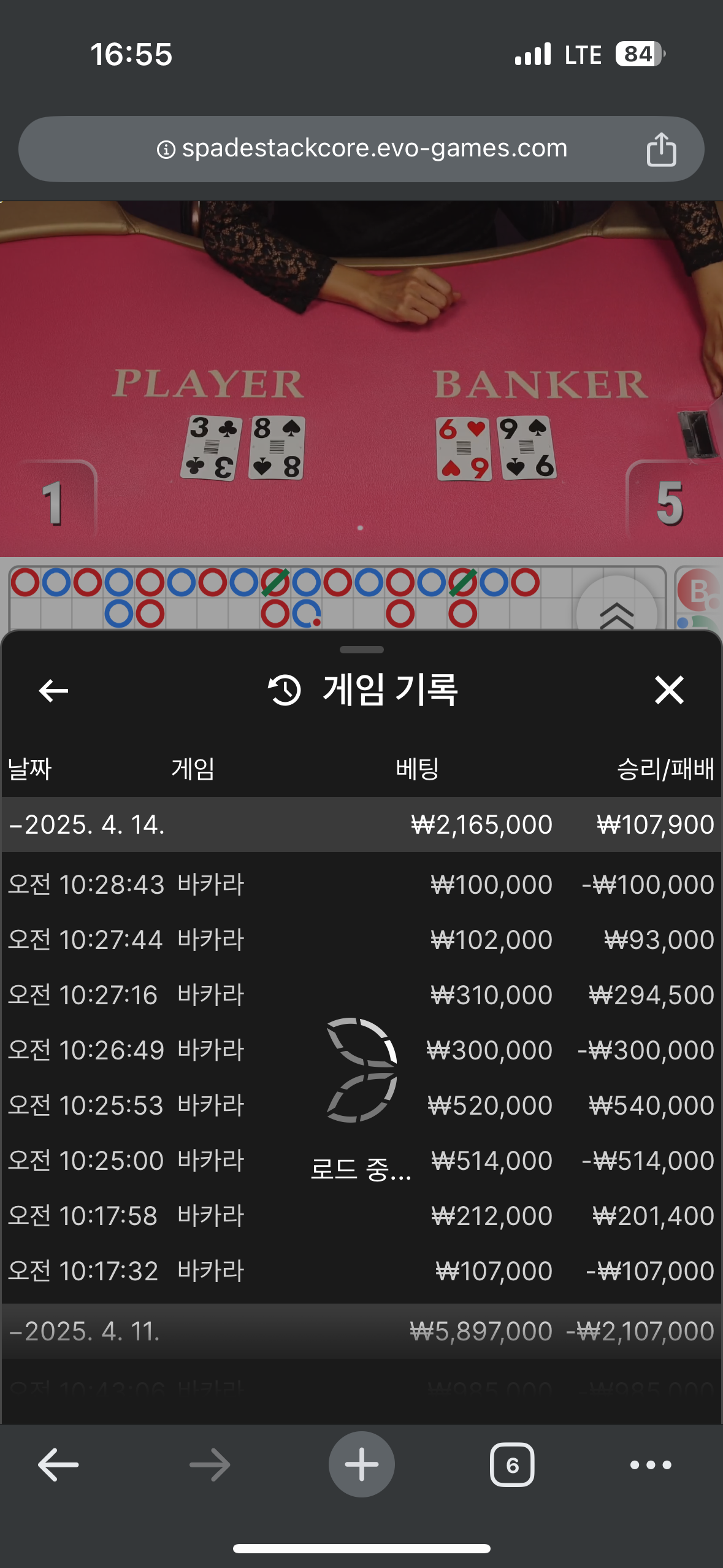
Task: Close the 게임 기록 panel
Action: tap(668, 690)
